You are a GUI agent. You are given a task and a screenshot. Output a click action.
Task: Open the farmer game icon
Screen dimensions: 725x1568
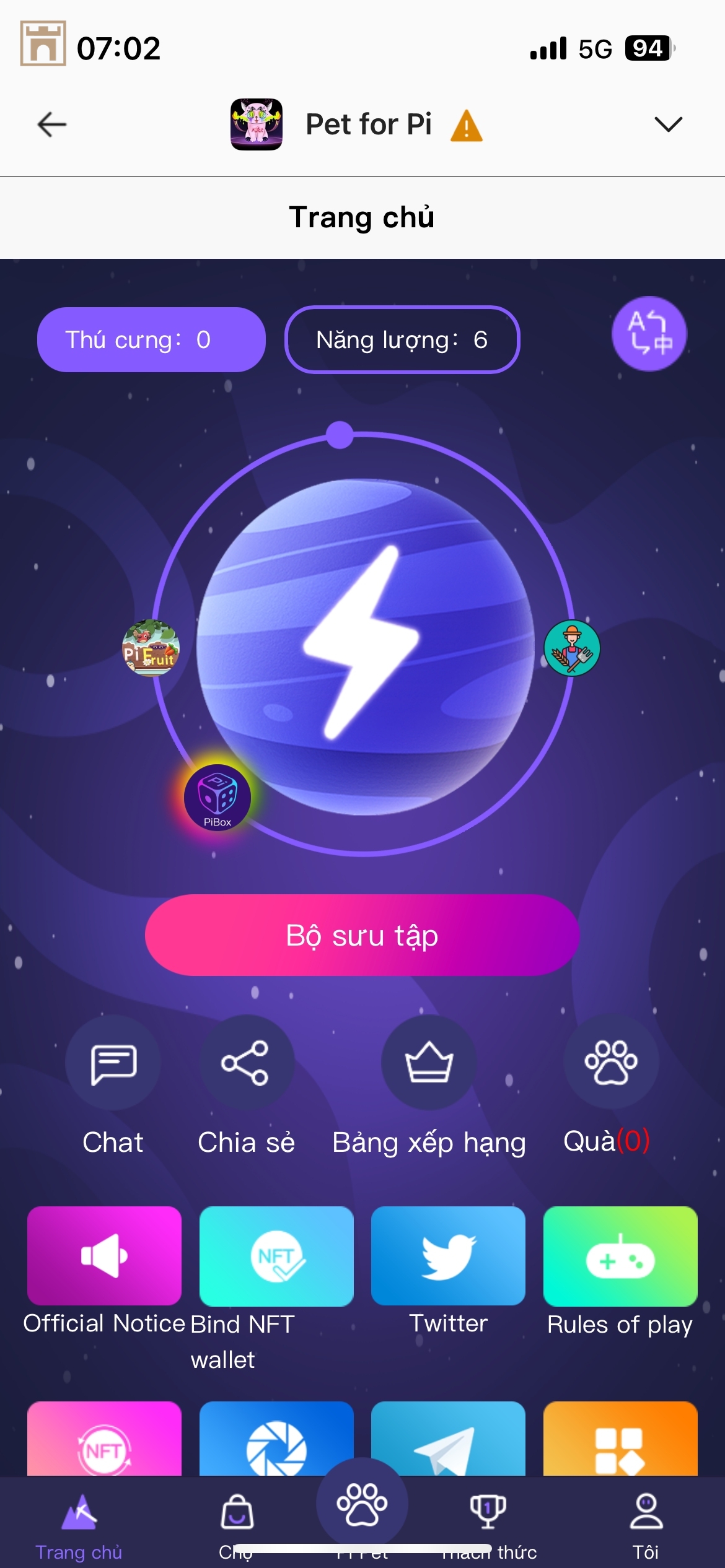571,648
